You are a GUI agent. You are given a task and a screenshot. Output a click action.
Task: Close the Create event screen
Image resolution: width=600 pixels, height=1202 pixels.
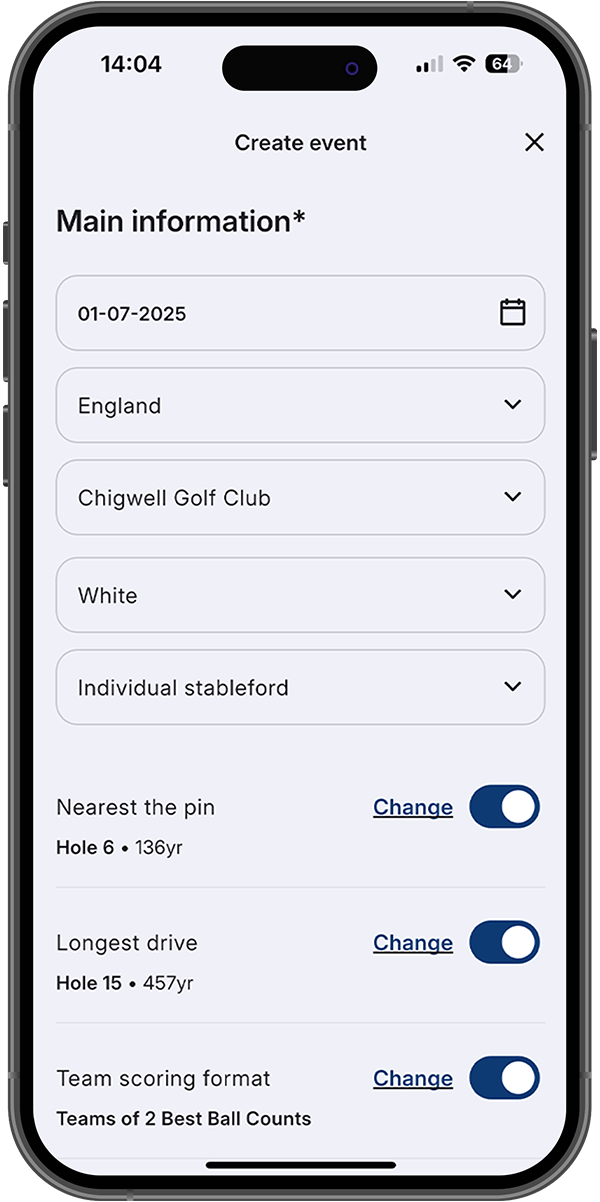click(534, 143)
